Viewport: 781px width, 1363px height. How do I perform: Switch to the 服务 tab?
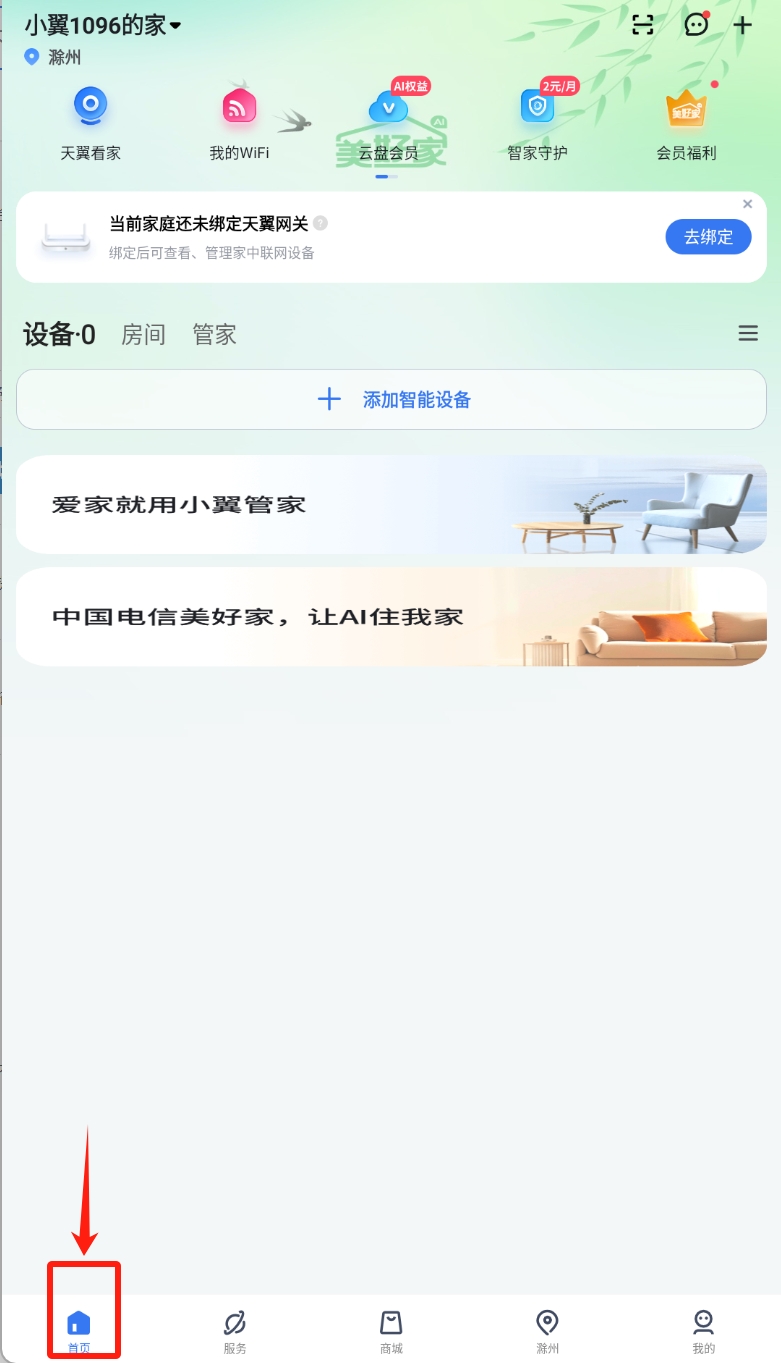pos(235,1332)
